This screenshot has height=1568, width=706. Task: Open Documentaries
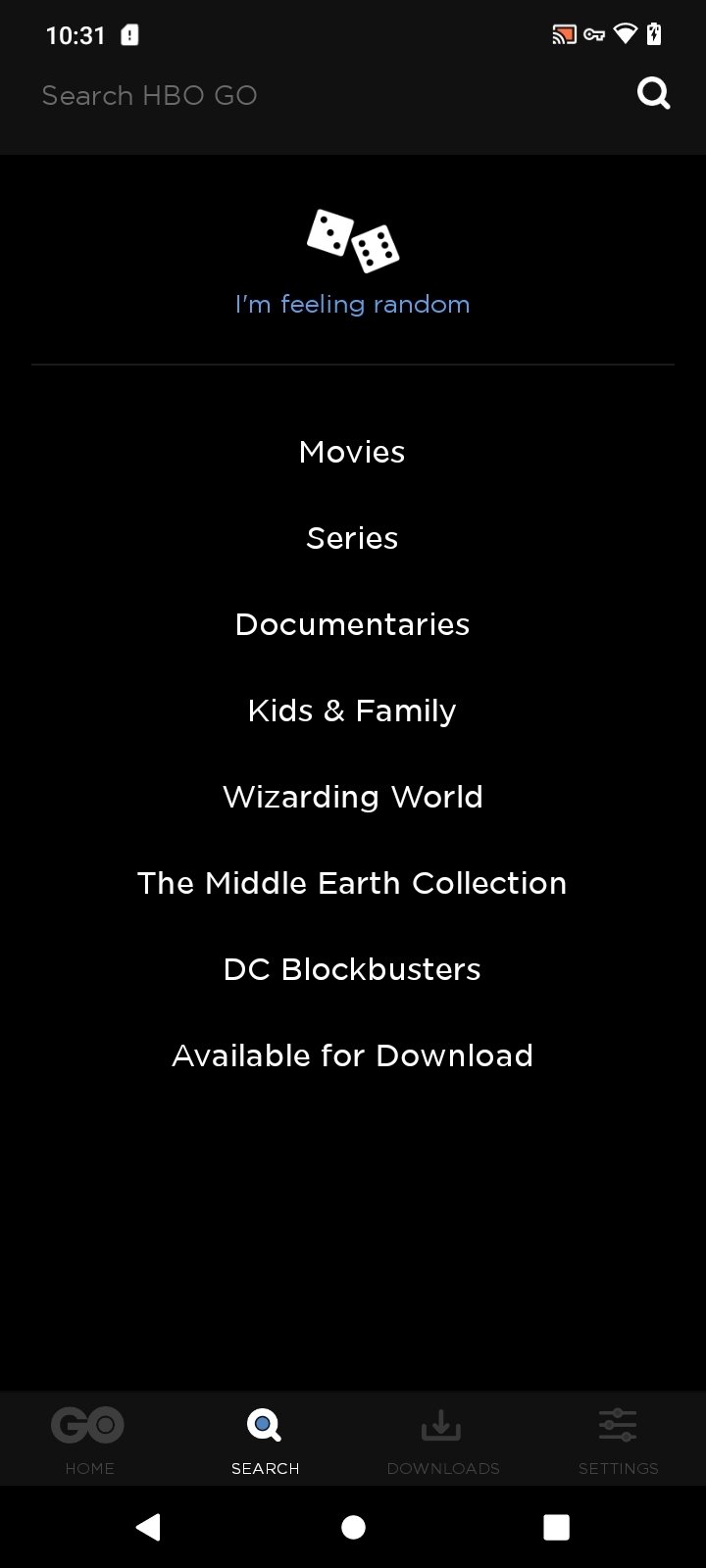(352, 624)
